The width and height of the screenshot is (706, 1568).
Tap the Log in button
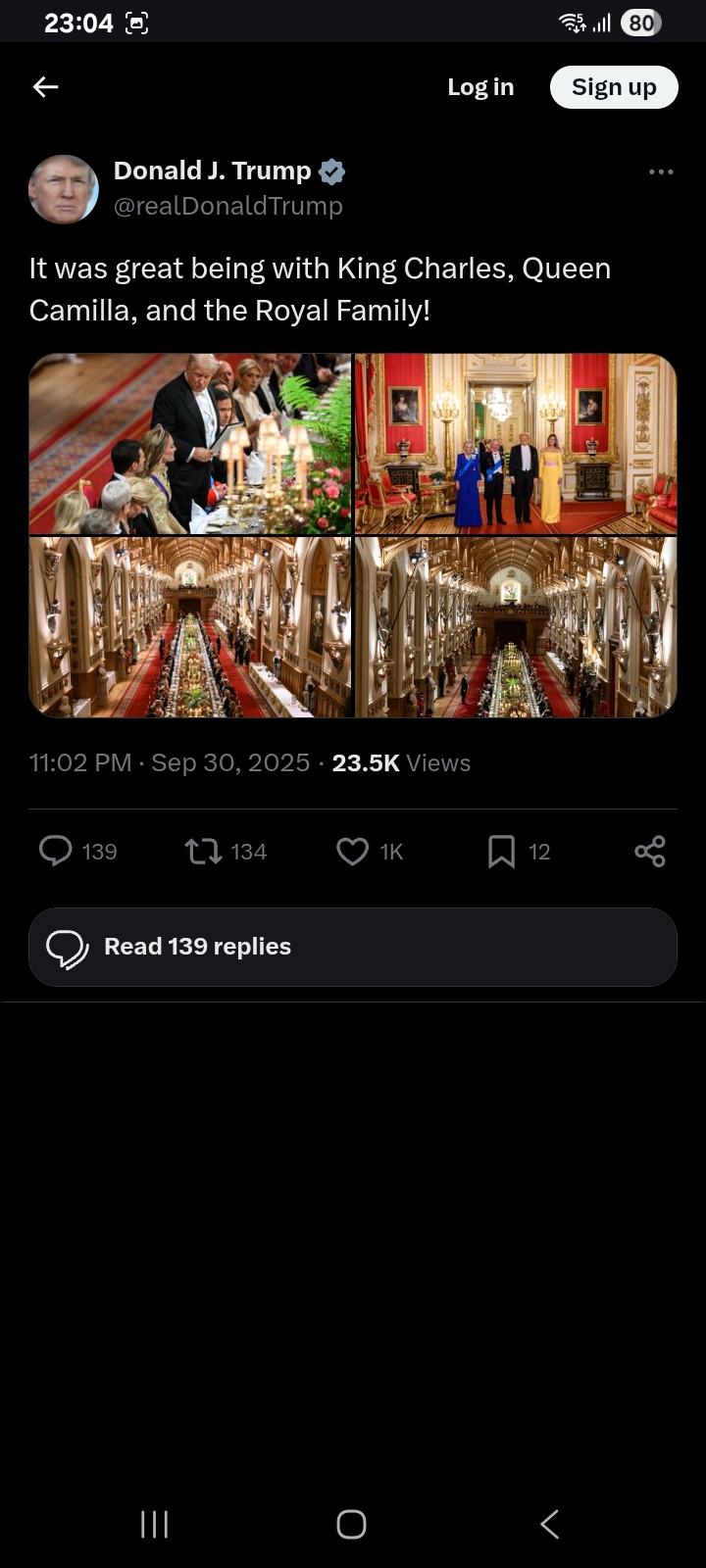[480, 87]
